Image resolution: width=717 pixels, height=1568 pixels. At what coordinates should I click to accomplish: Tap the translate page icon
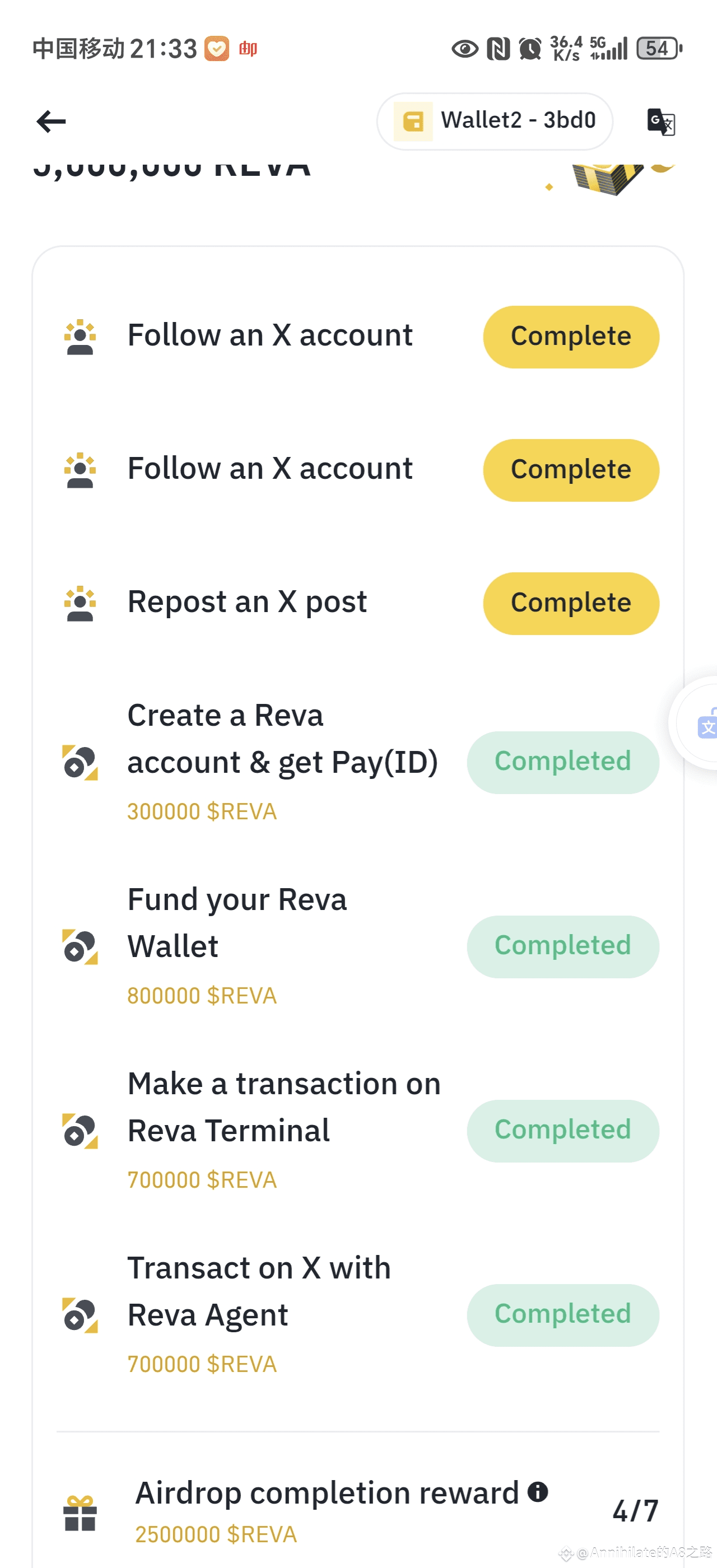point(660,122)
